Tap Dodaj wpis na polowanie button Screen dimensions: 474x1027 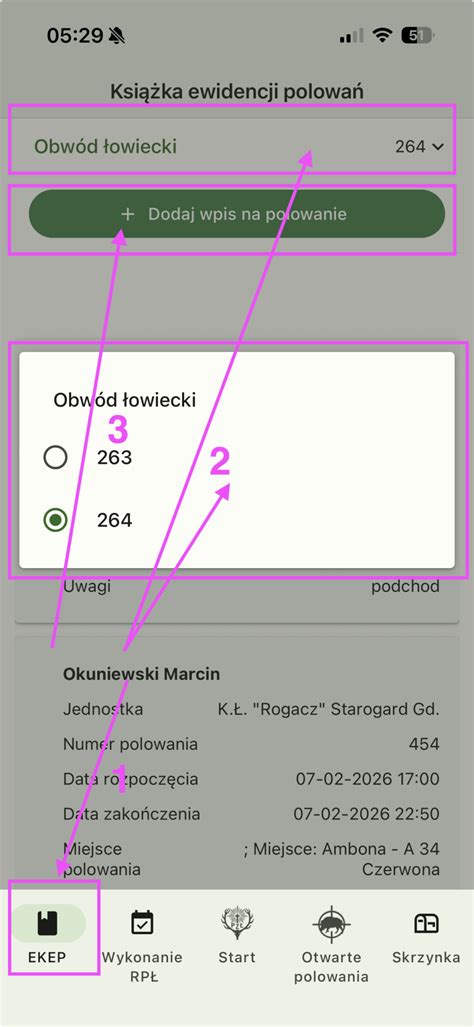pos(237,214)
